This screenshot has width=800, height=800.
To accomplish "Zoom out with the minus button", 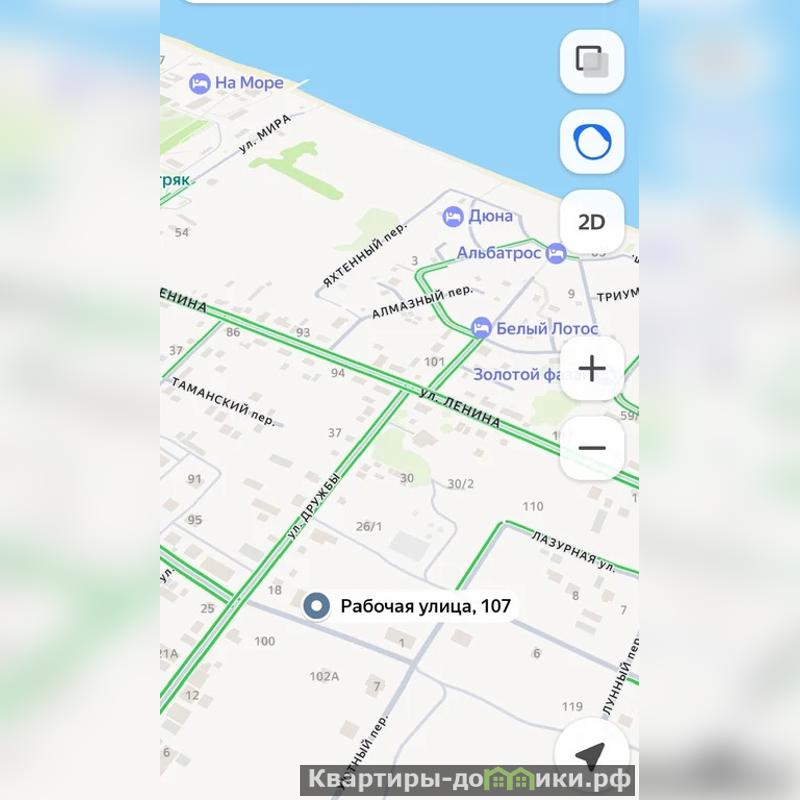I will [592, 447].
